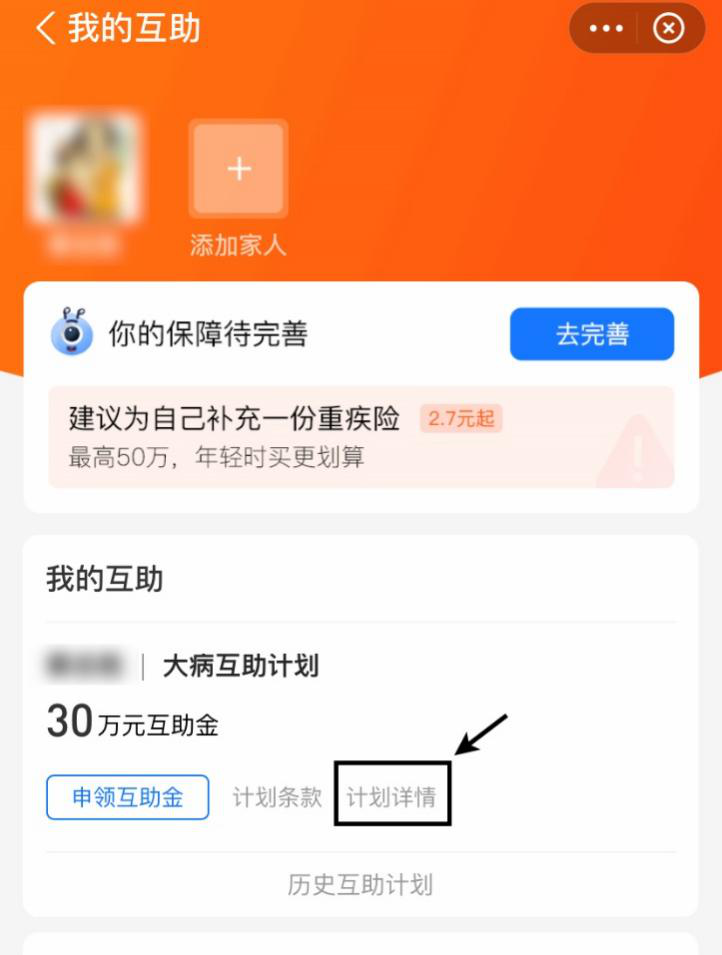
Task: View 计划详情
Action: click(391, 798)
